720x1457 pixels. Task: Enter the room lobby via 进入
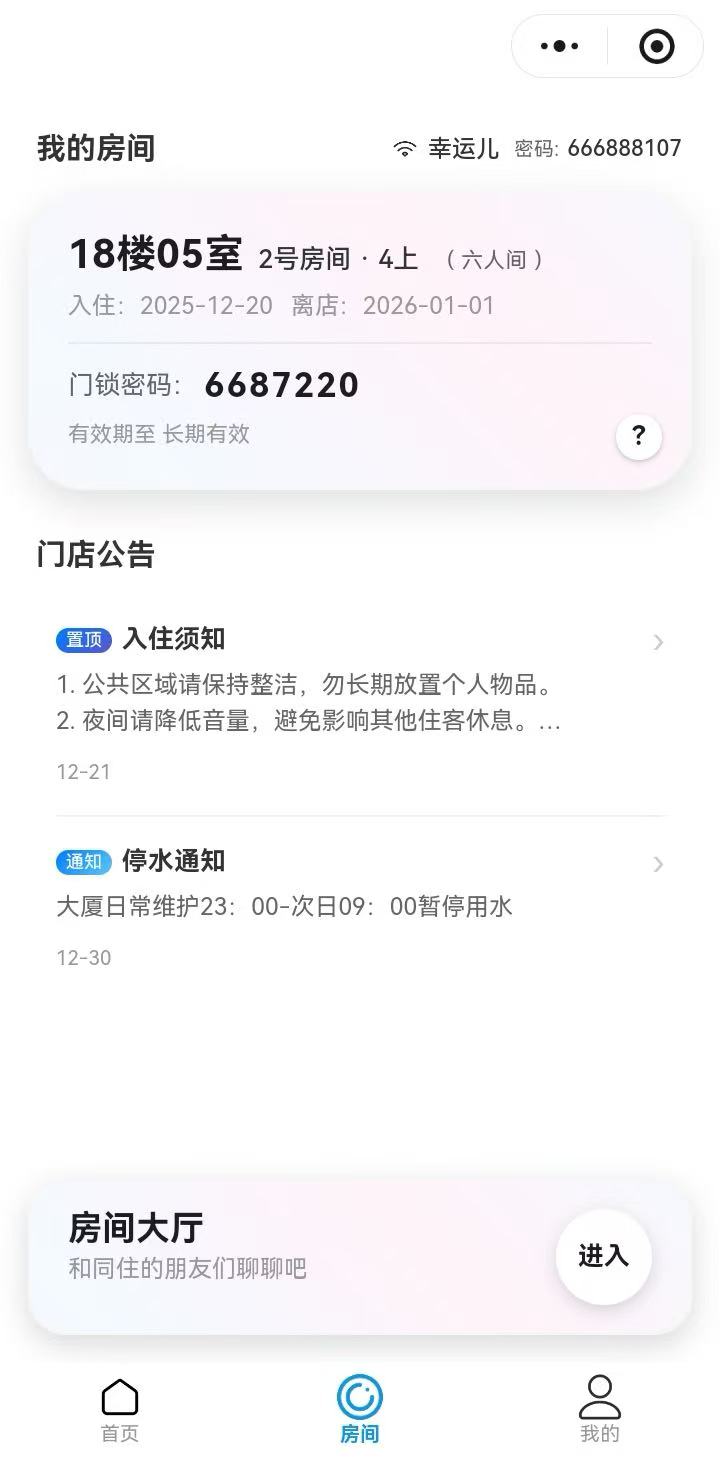[603, 1256]
